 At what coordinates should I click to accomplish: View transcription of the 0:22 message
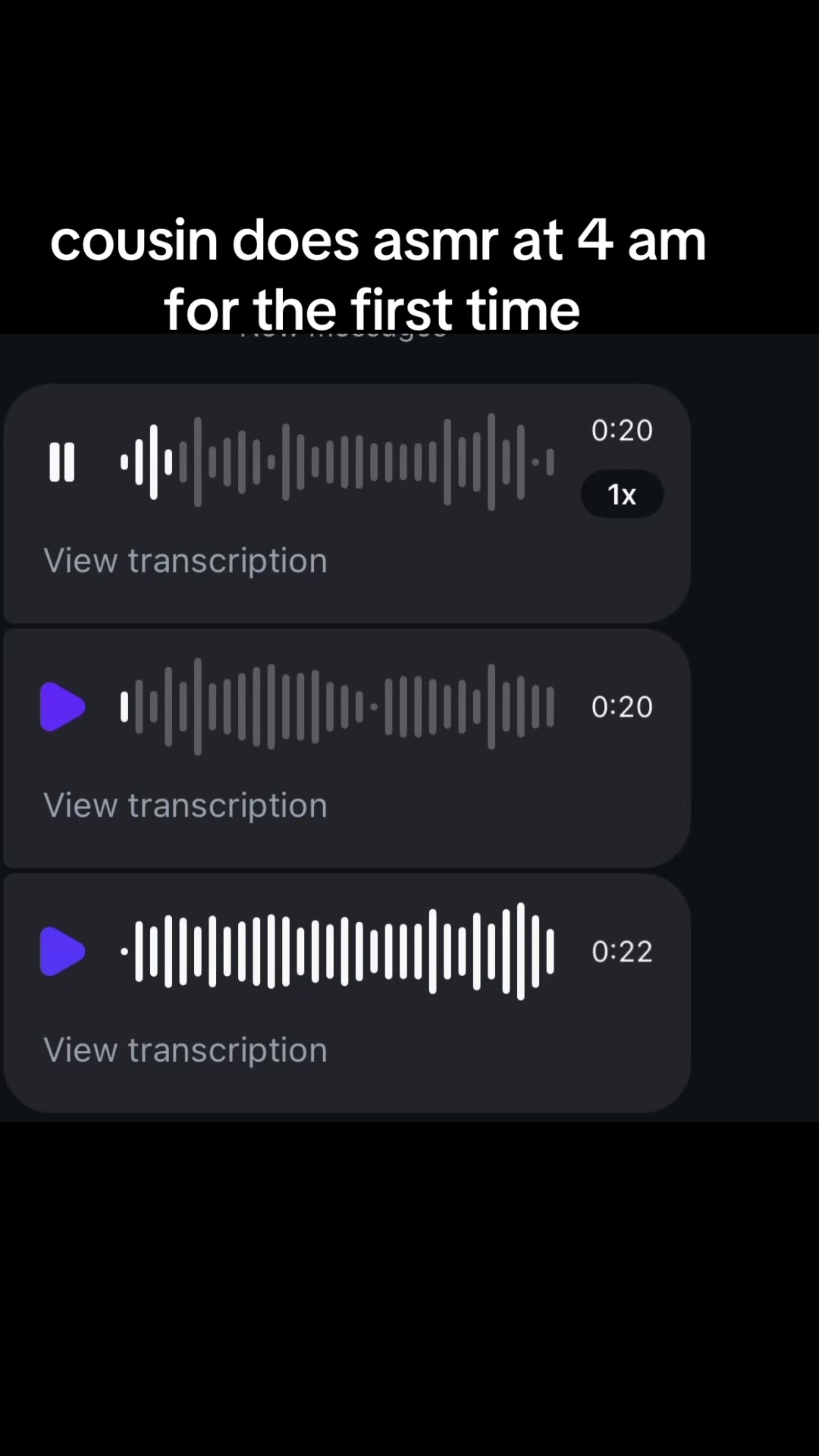click(x=186, y=1050)
